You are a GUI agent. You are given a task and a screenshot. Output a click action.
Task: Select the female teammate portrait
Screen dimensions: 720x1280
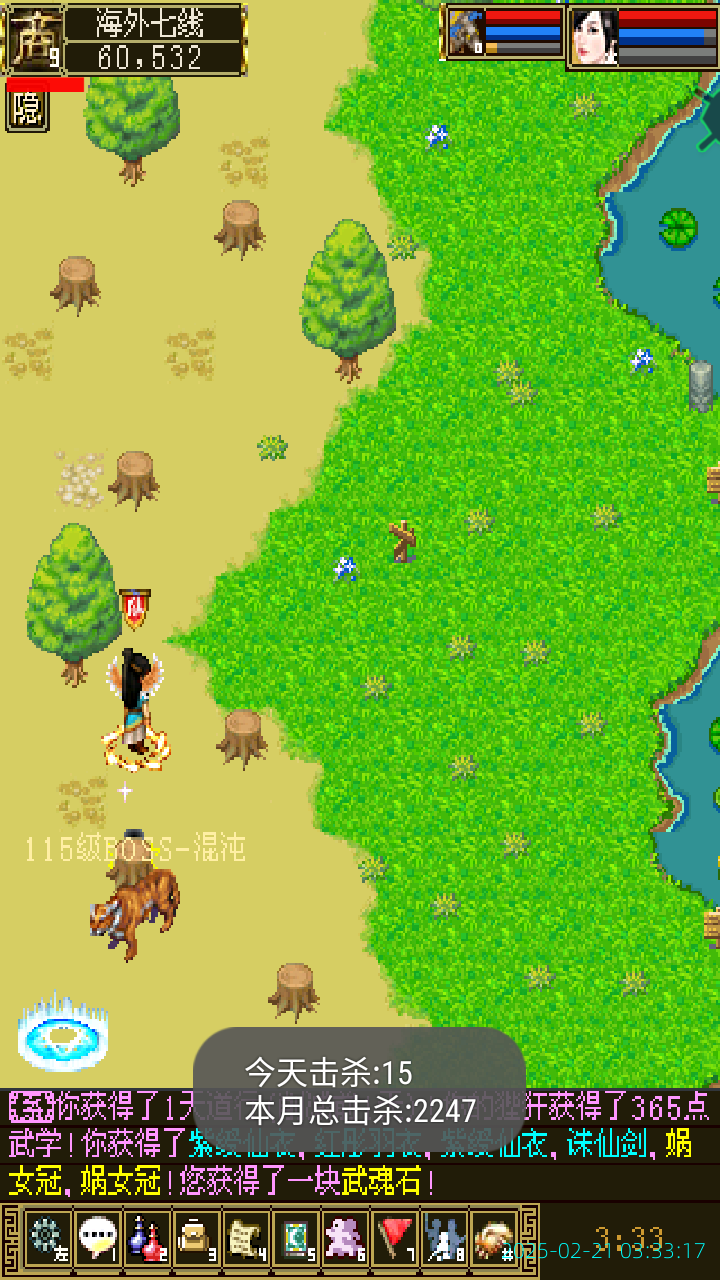tap(594, 37)
